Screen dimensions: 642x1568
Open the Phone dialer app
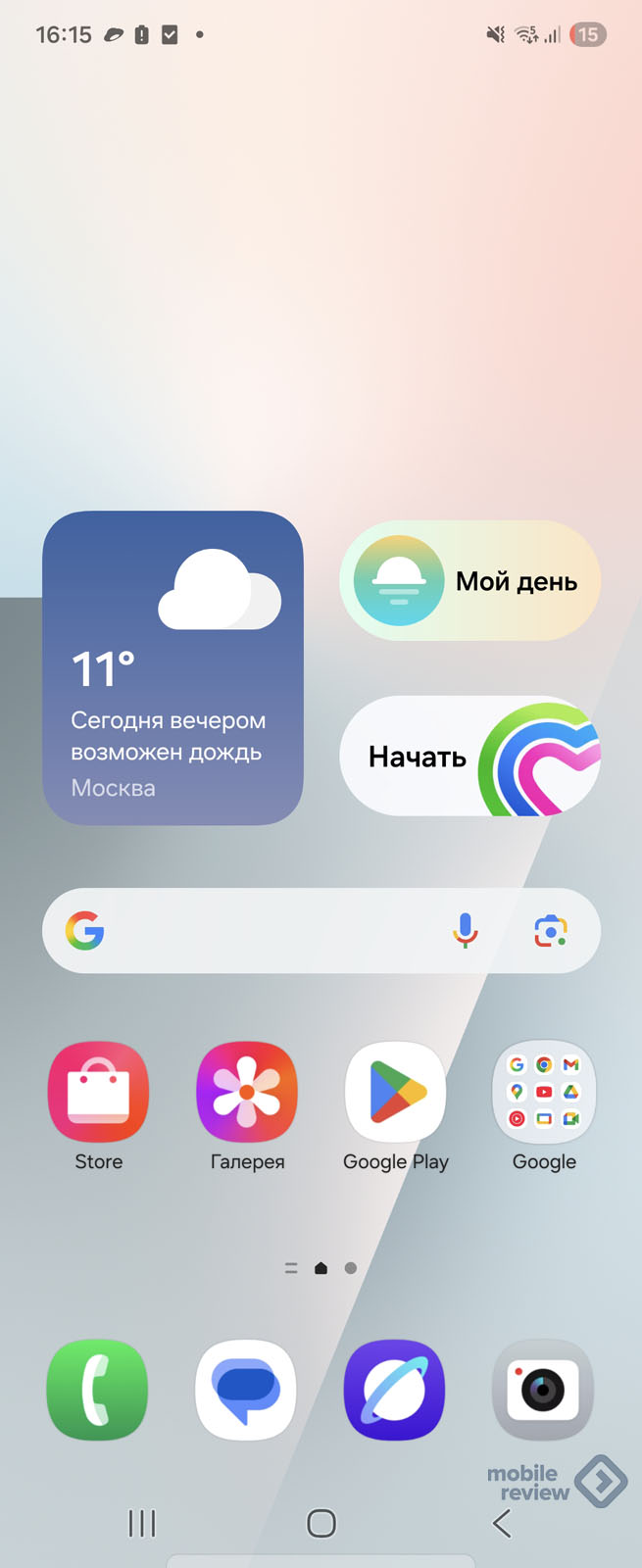point(97,1390)
